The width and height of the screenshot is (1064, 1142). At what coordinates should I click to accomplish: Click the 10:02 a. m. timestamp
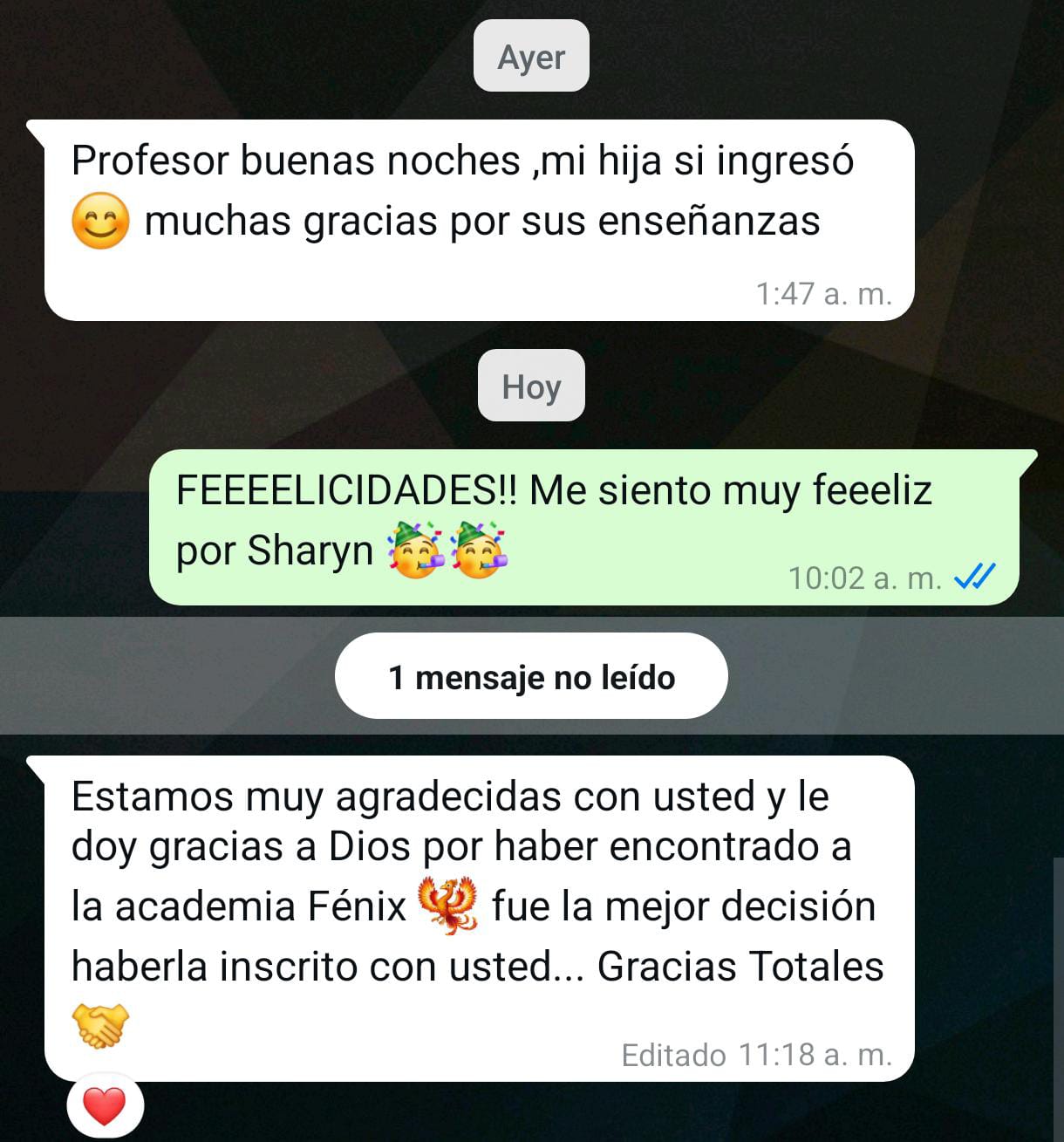(862, 577)
